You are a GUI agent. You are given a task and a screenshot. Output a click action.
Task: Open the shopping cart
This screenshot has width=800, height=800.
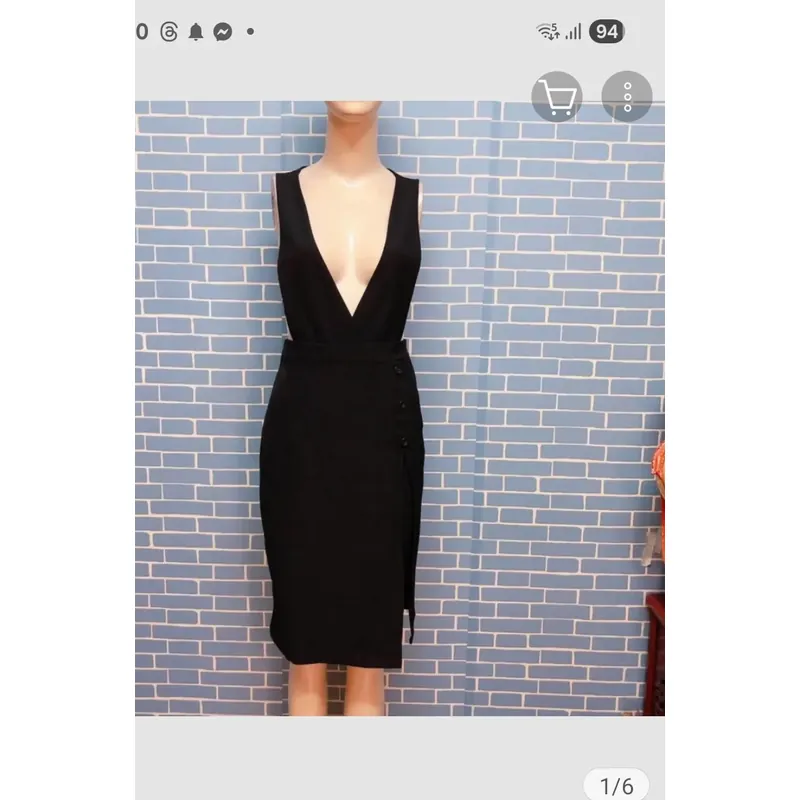556,97
